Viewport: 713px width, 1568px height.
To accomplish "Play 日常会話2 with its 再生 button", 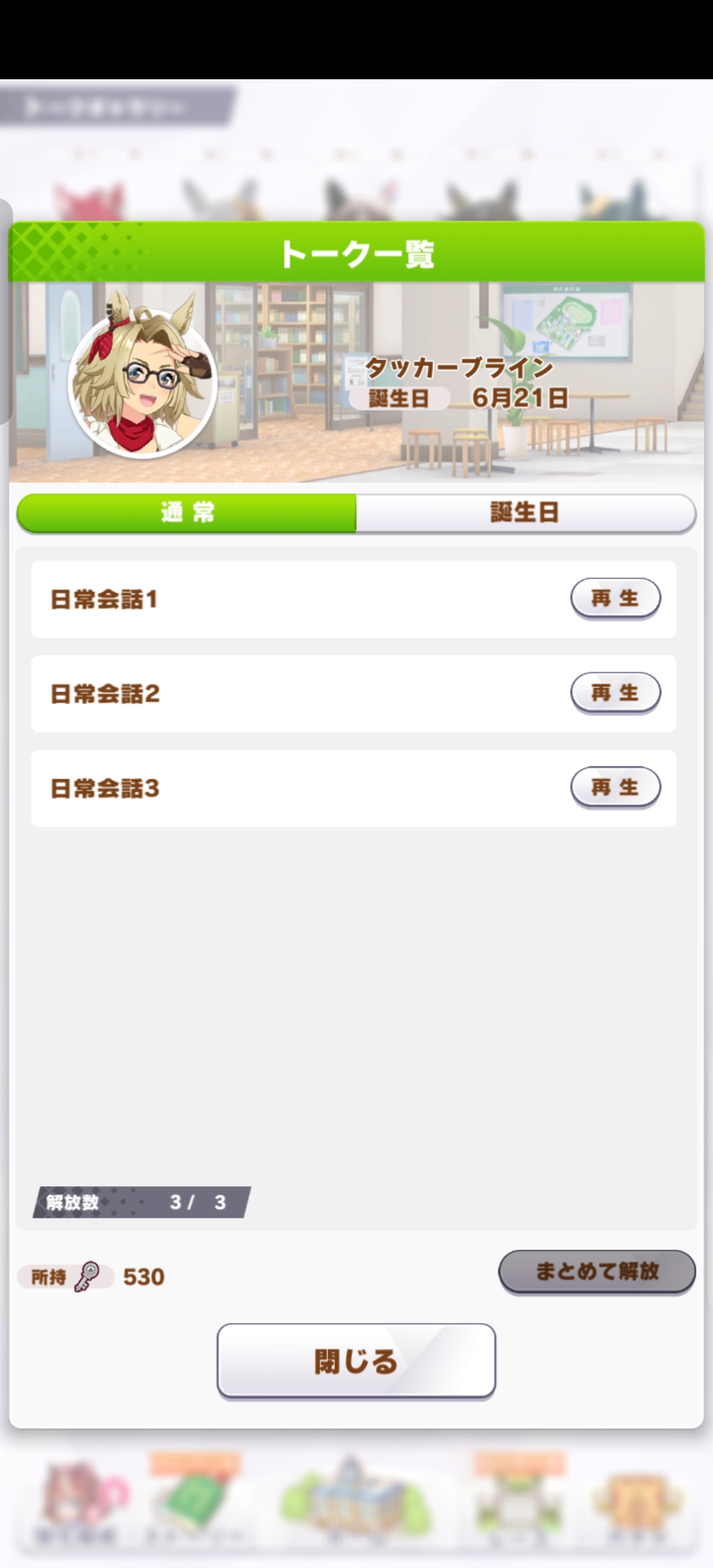I will pos(615,693).
